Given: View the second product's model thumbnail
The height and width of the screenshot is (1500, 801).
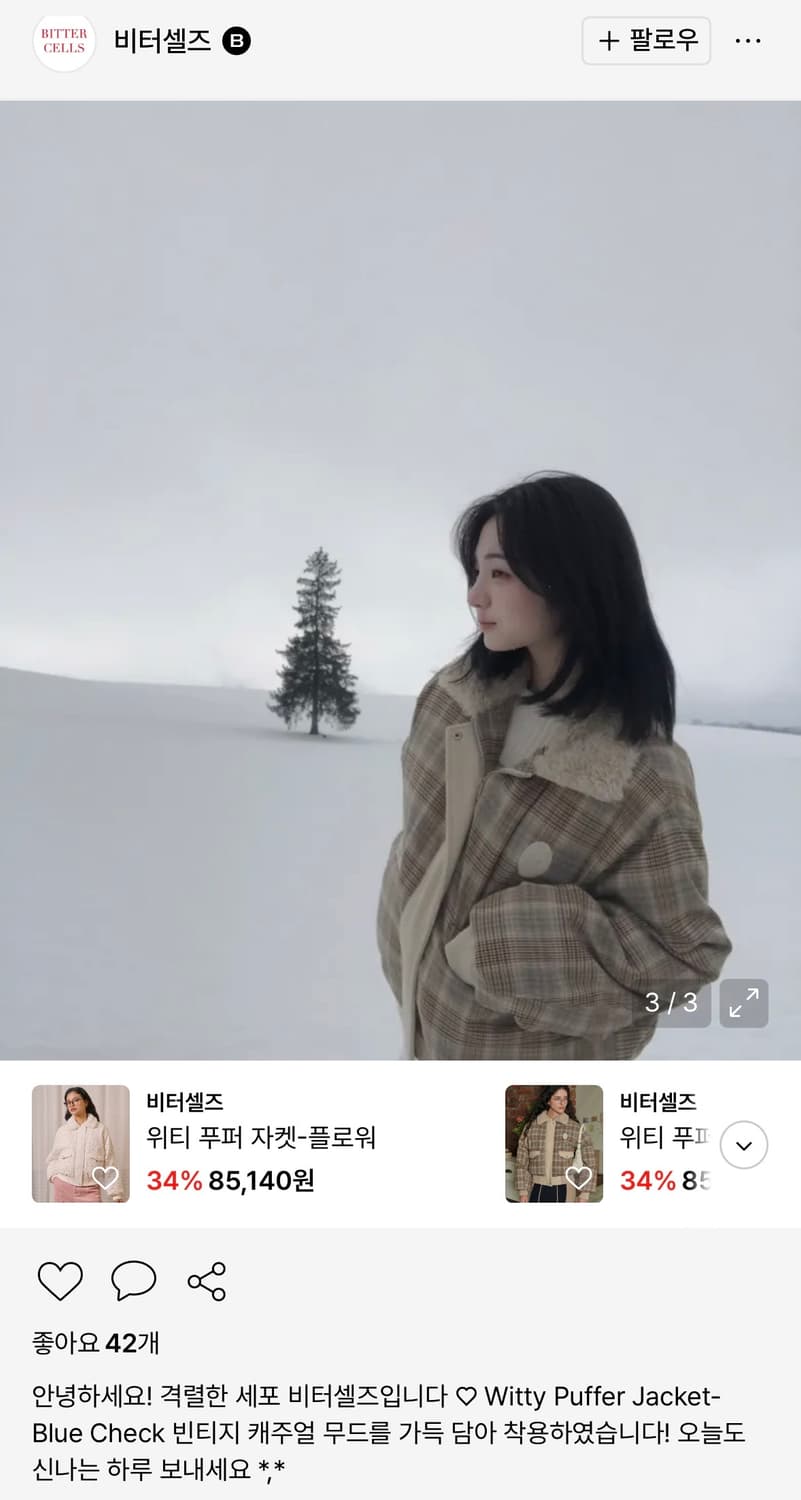Looking at the screenshot, I should (554, 1144).
